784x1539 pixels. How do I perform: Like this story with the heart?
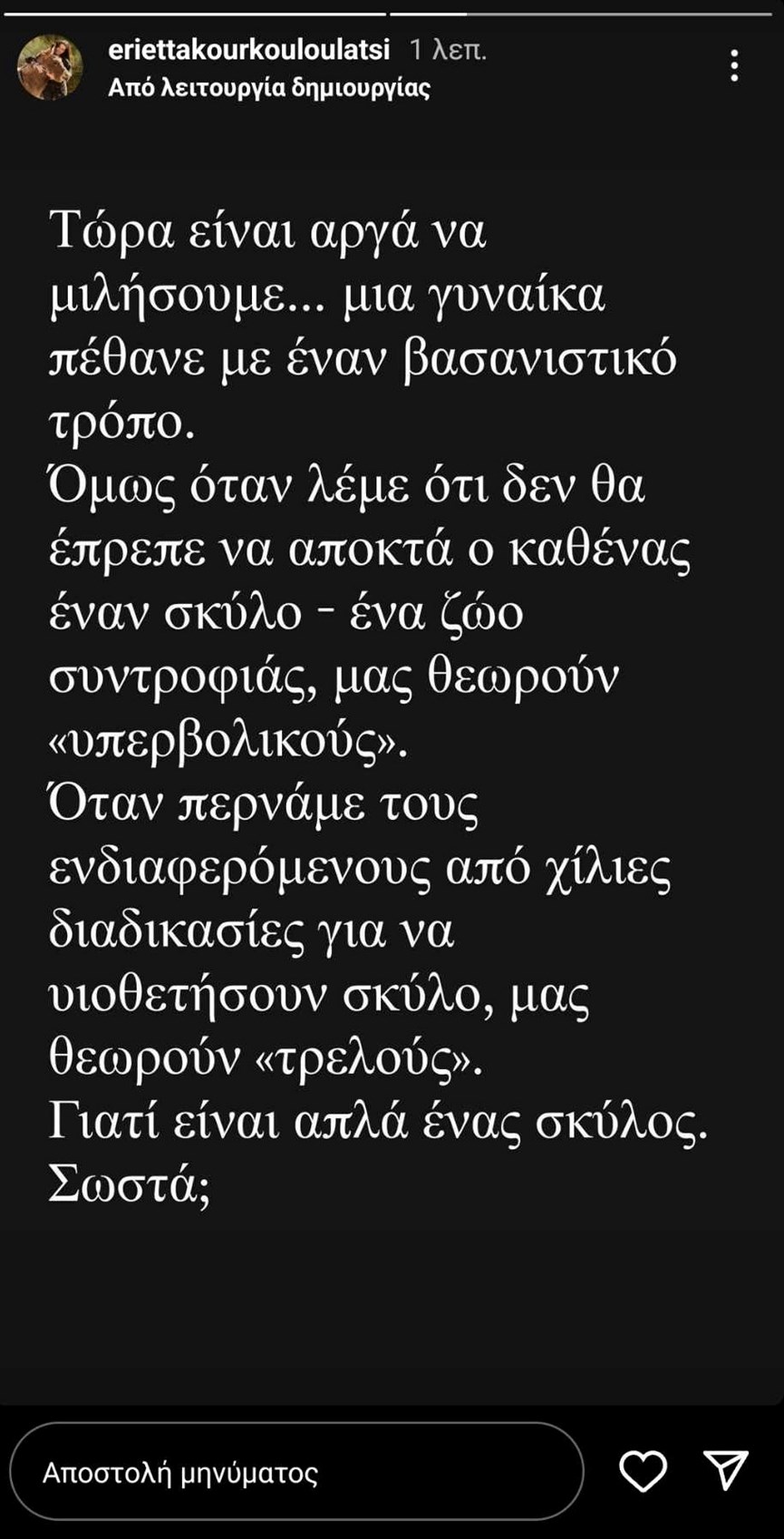pos(643,1470)
